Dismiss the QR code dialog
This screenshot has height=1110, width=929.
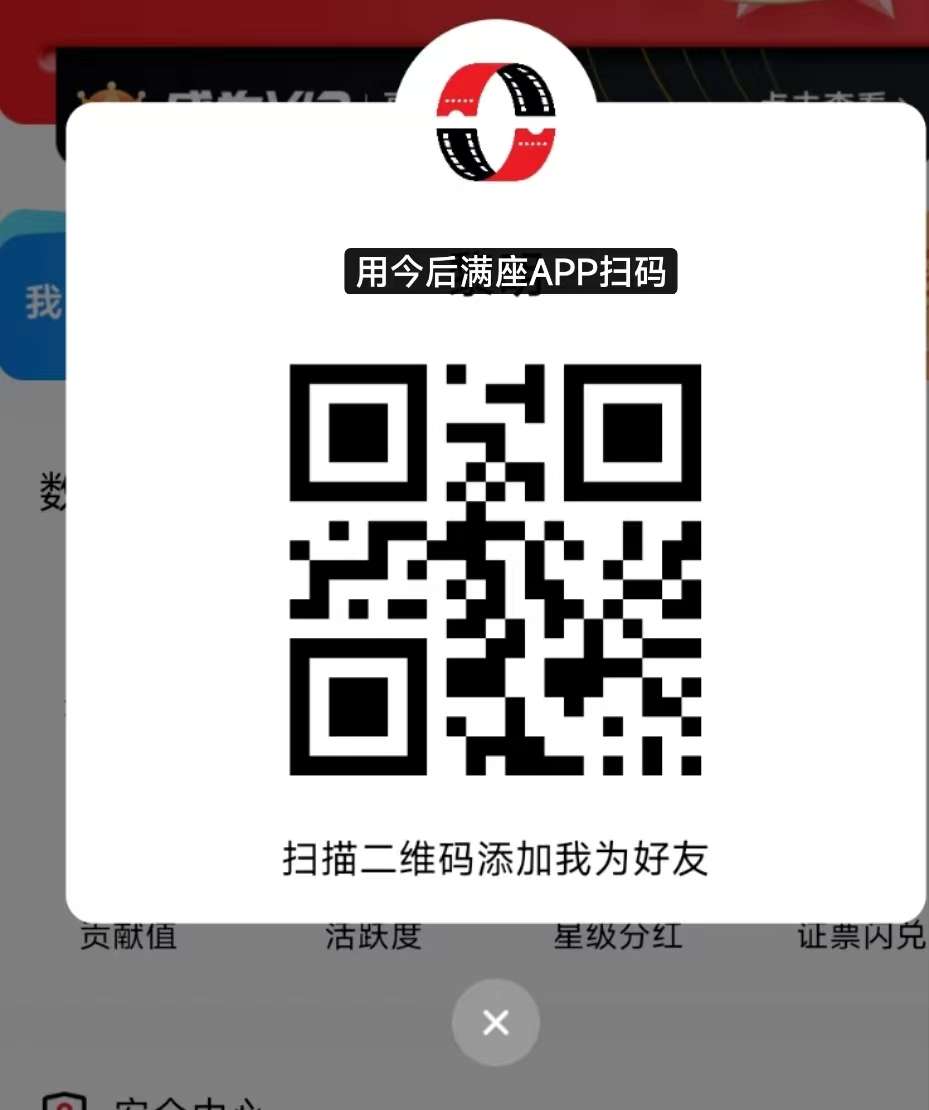[495, 1022]
